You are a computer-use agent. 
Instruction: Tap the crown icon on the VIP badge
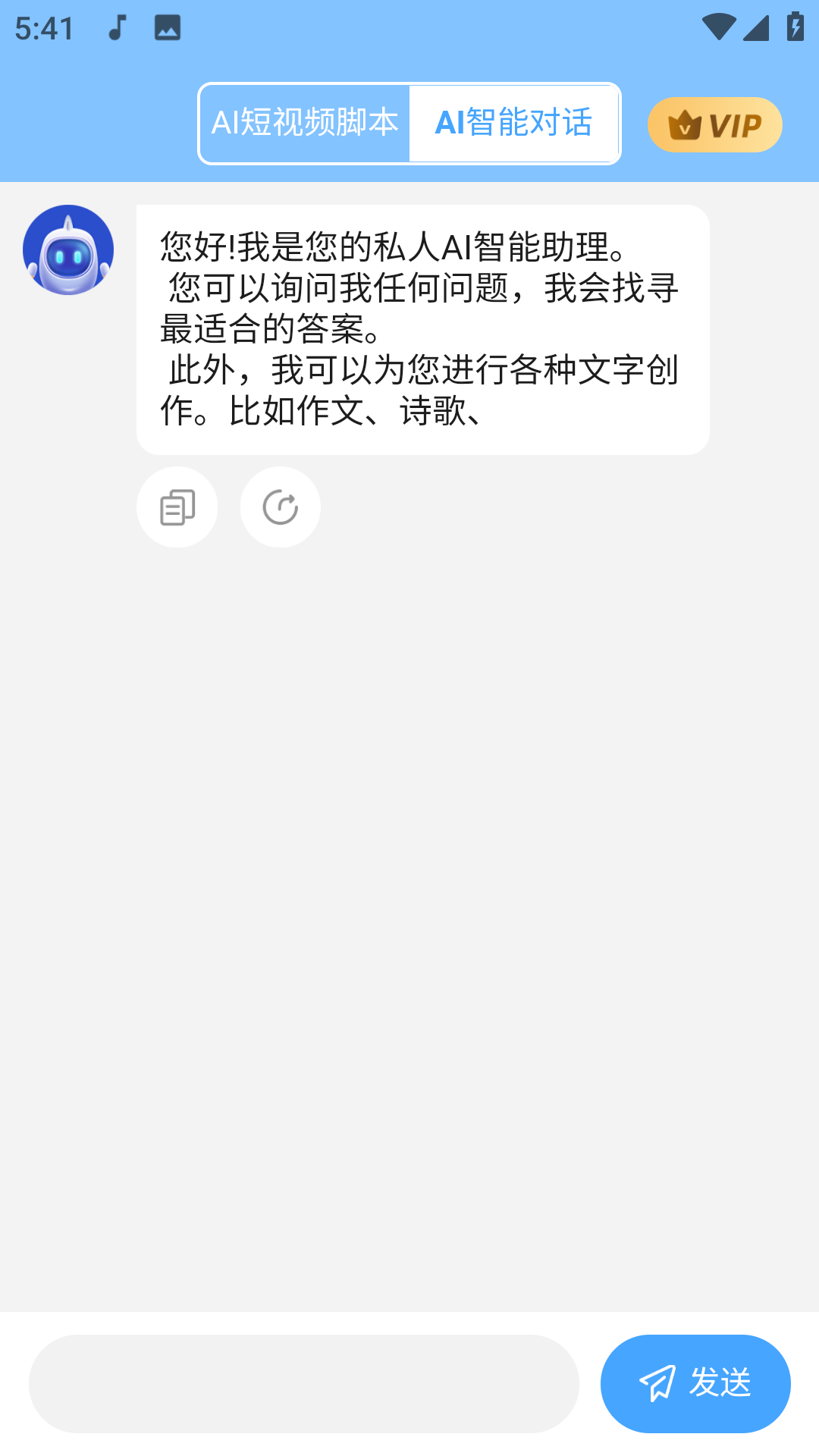click(685, 124)
